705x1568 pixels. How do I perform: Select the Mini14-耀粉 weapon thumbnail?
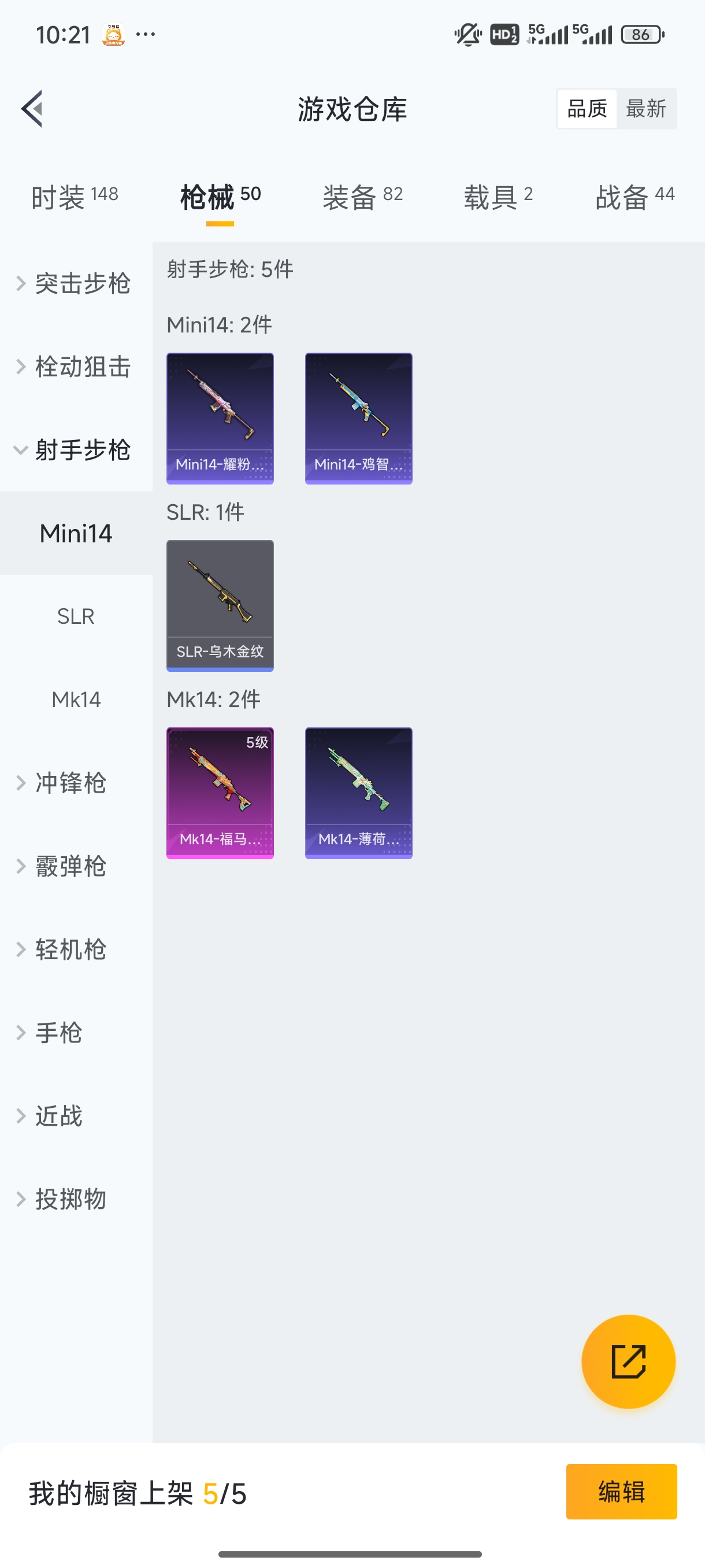pos(220,417)
